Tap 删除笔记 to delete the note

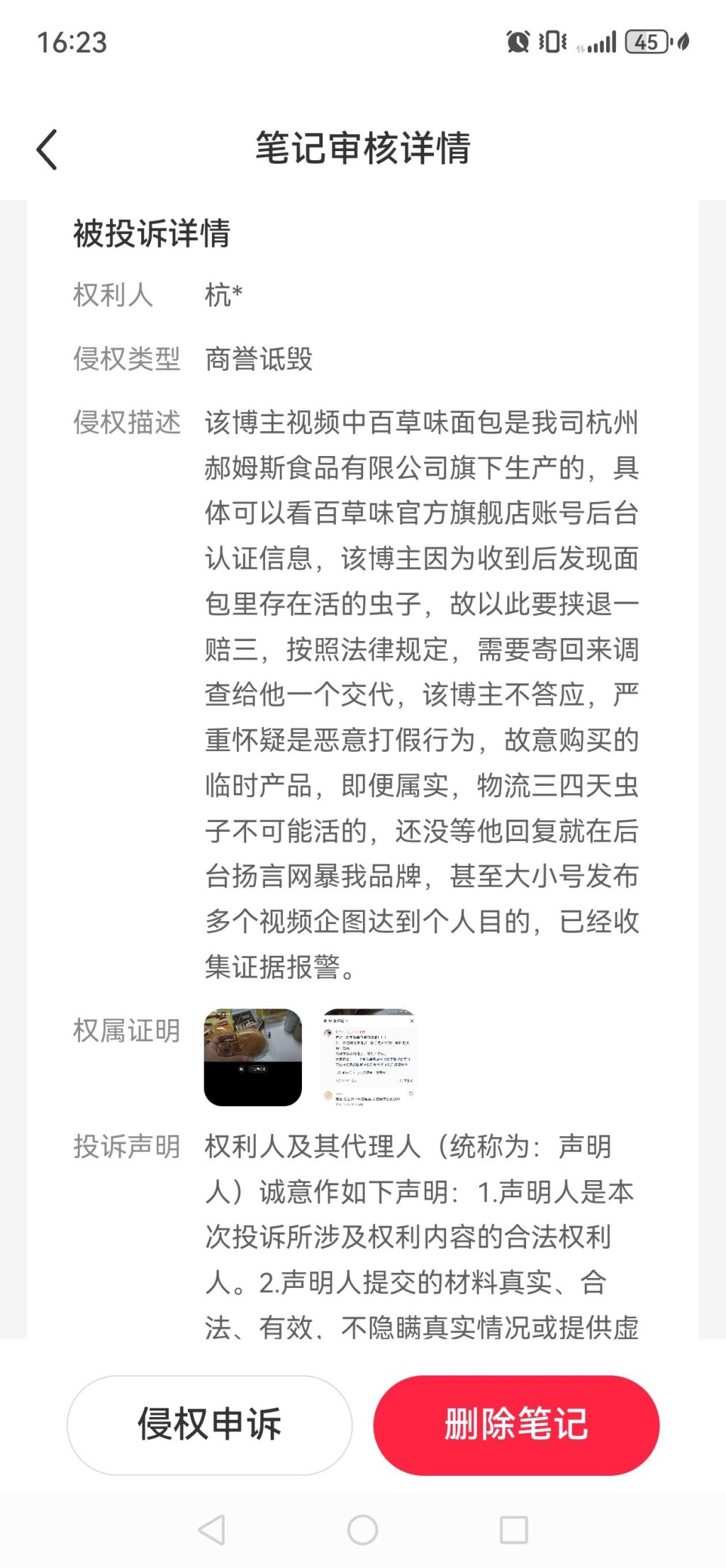tap(516, 1425)
